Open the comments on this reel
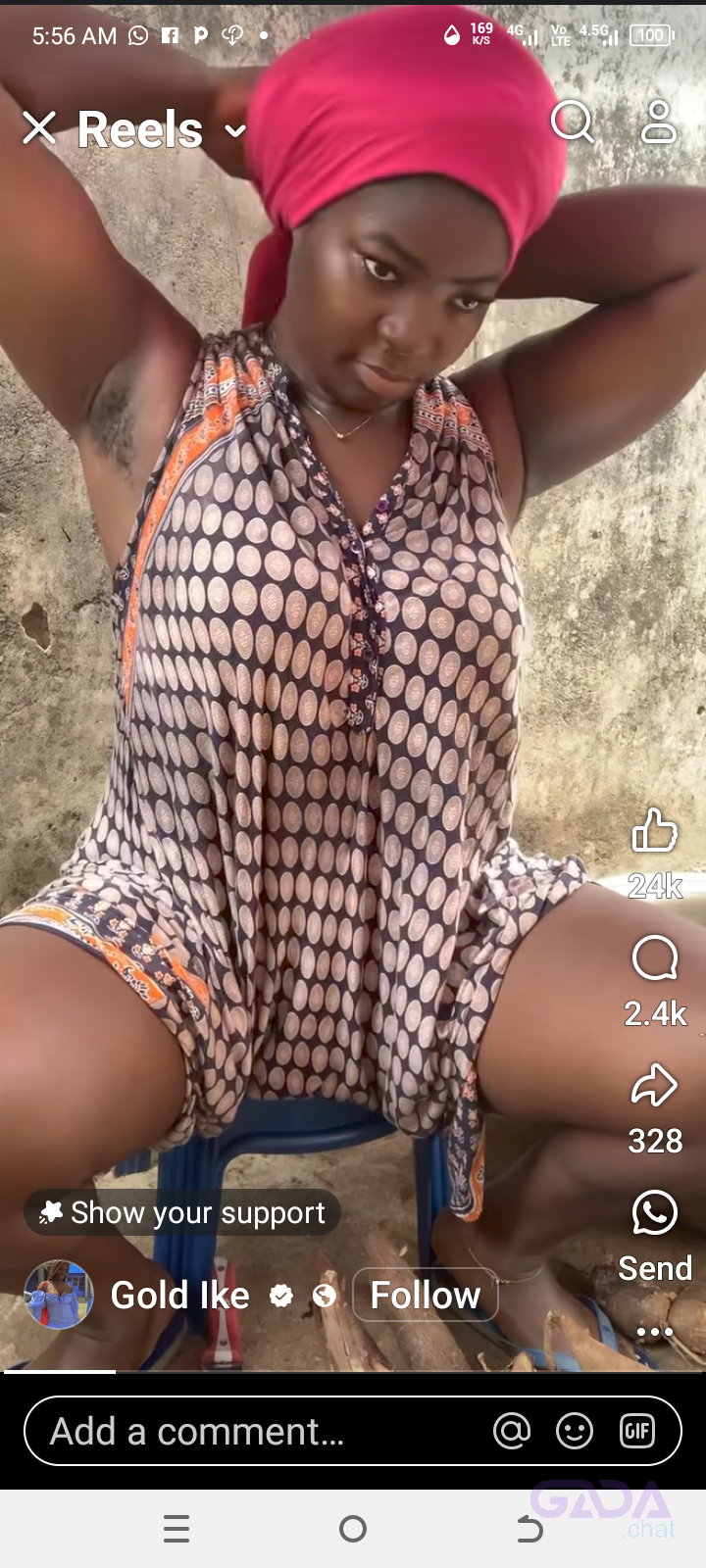 click(655, 958)
